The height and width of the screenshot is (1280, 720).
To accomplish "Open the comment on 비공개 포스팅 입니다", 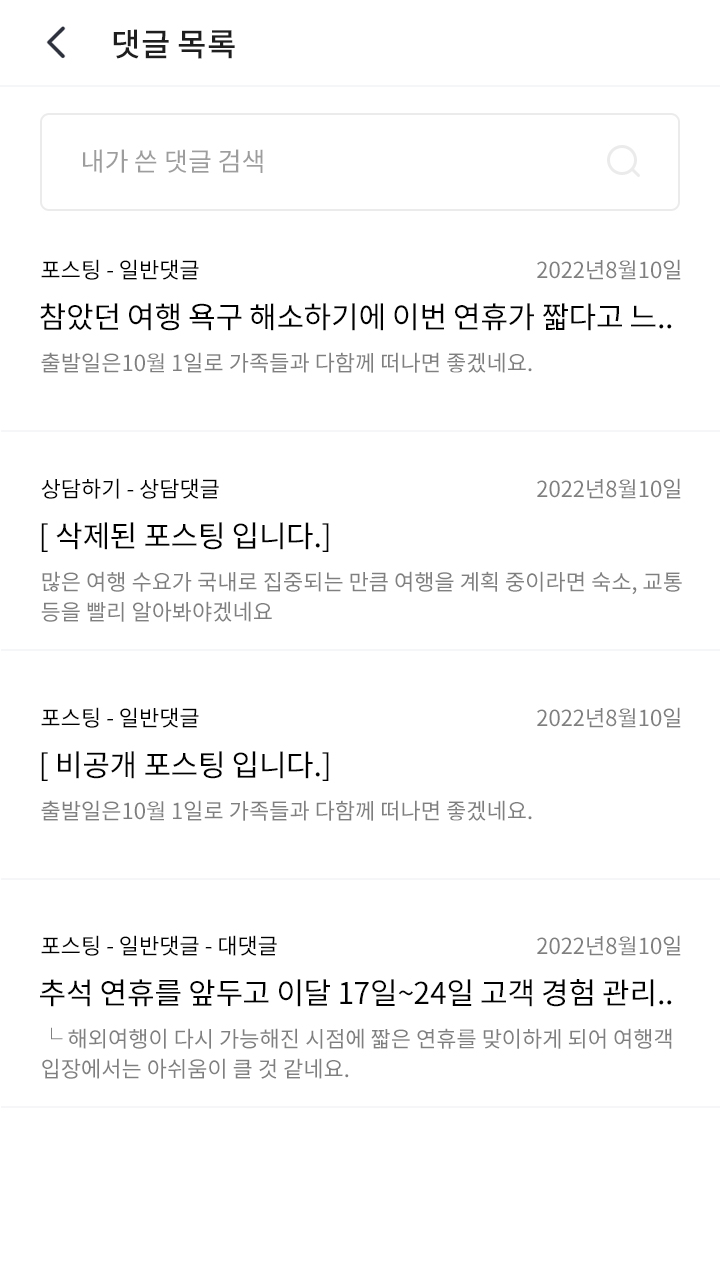I will (360, 766).
